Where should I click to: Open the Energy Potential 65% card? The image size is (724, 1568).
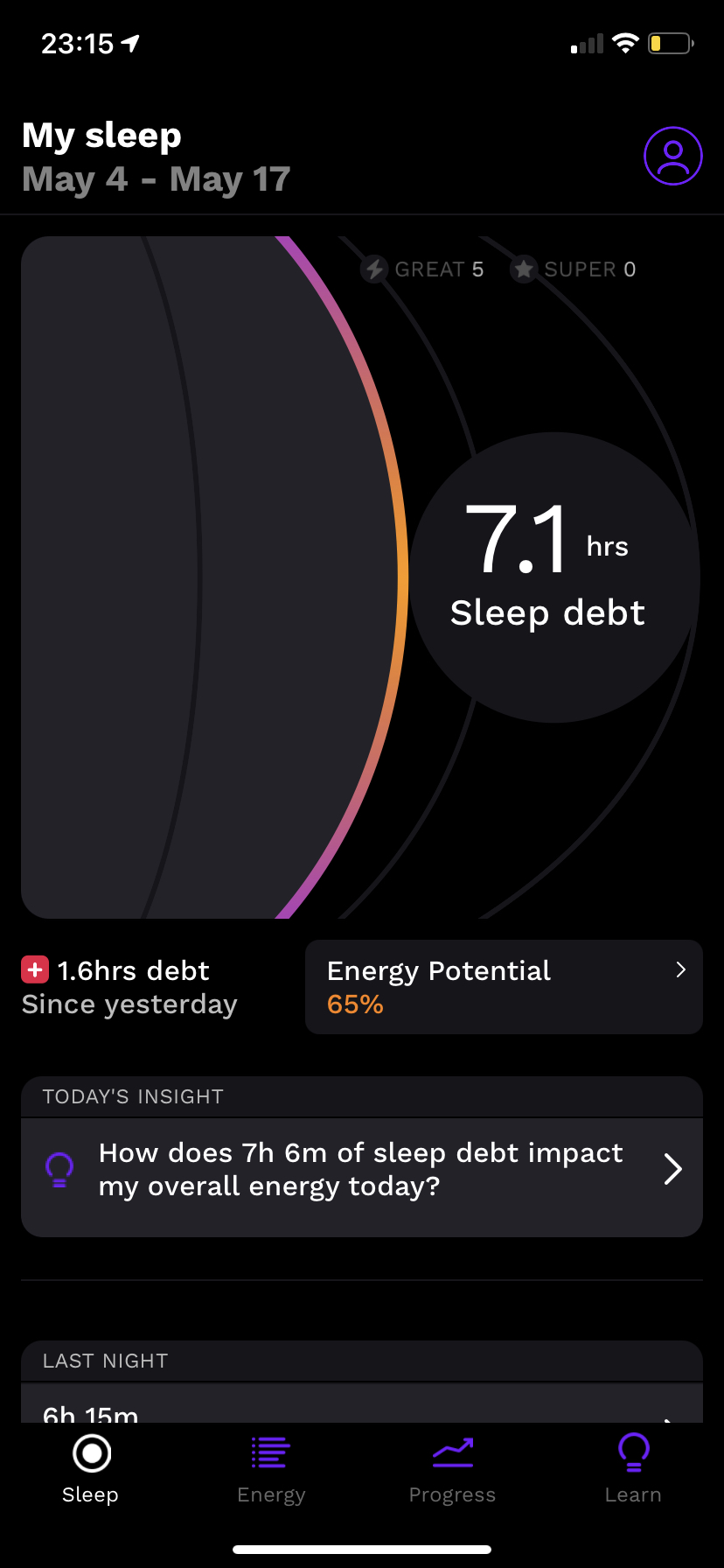click(x=504, y=987)
